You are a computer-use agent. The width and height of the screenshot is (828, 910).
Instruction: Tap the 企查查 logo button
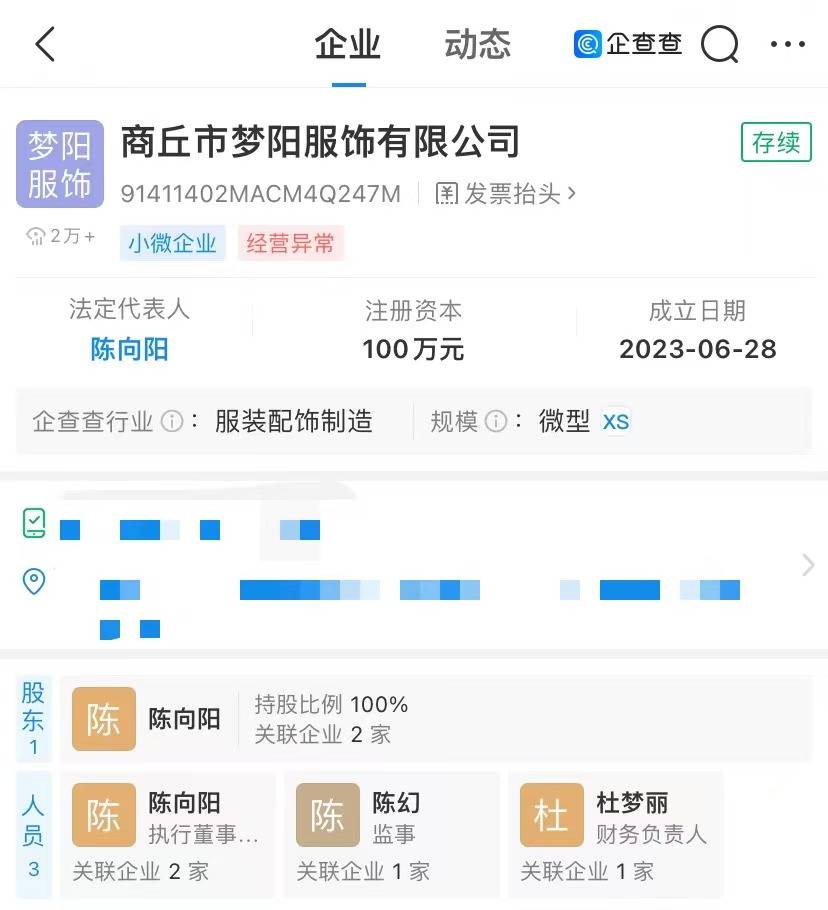[628, 44]
